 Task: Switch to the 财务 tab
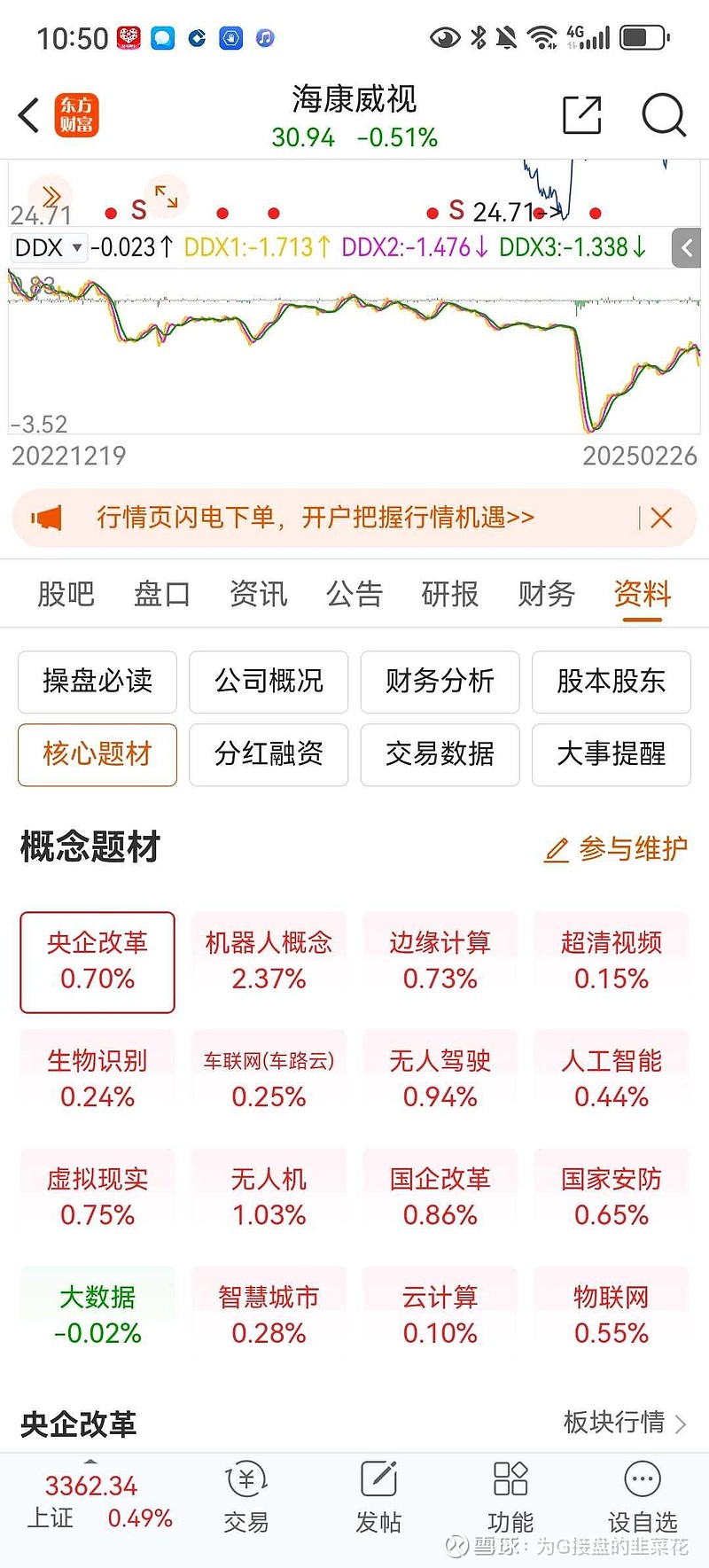point(547,594)
